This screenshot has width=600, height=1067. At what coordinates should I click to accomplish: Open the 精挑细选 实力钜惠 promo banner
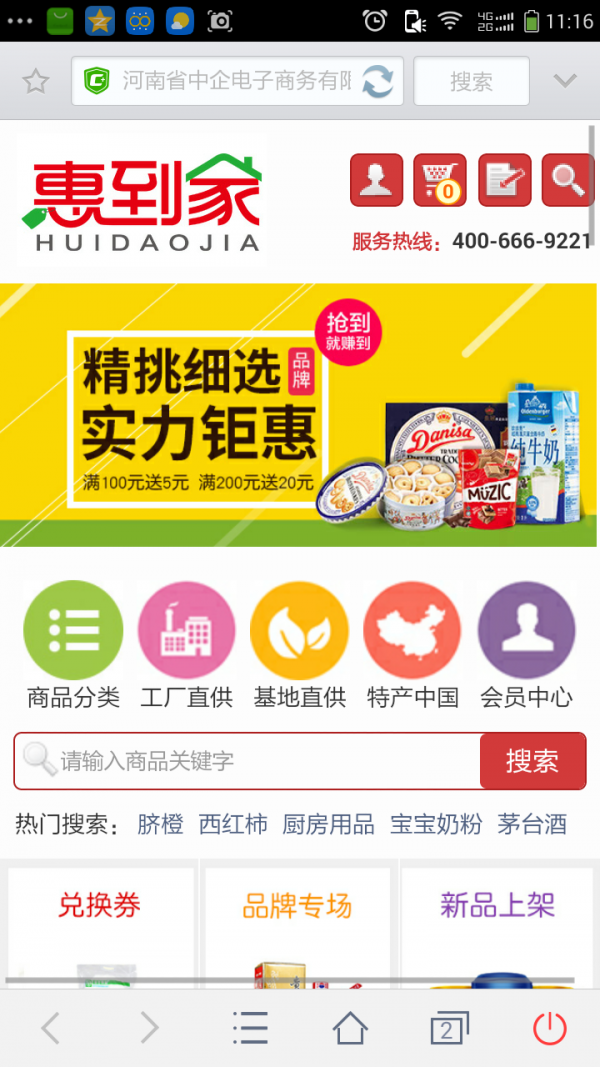299,415
